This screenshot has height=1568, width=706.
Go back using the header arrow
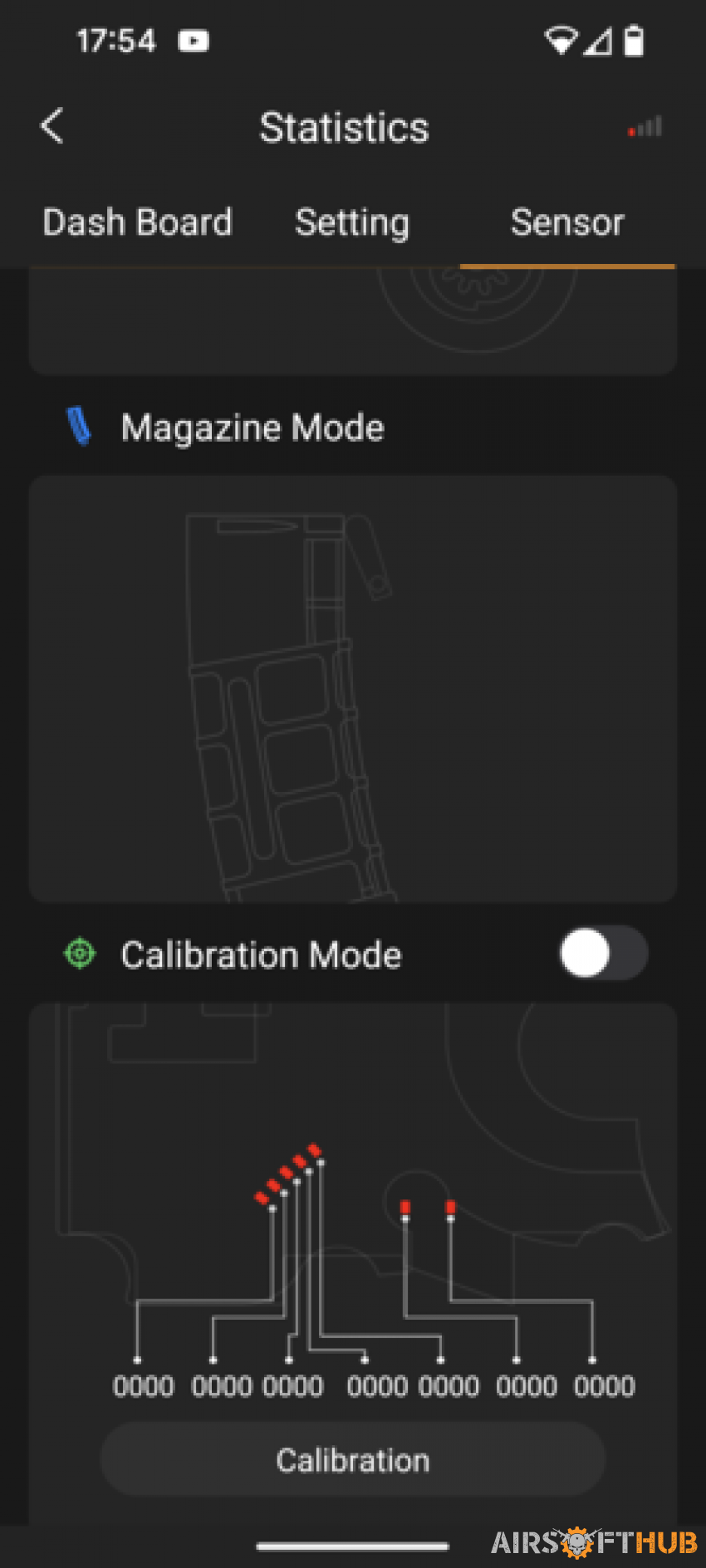coord(52,127)
